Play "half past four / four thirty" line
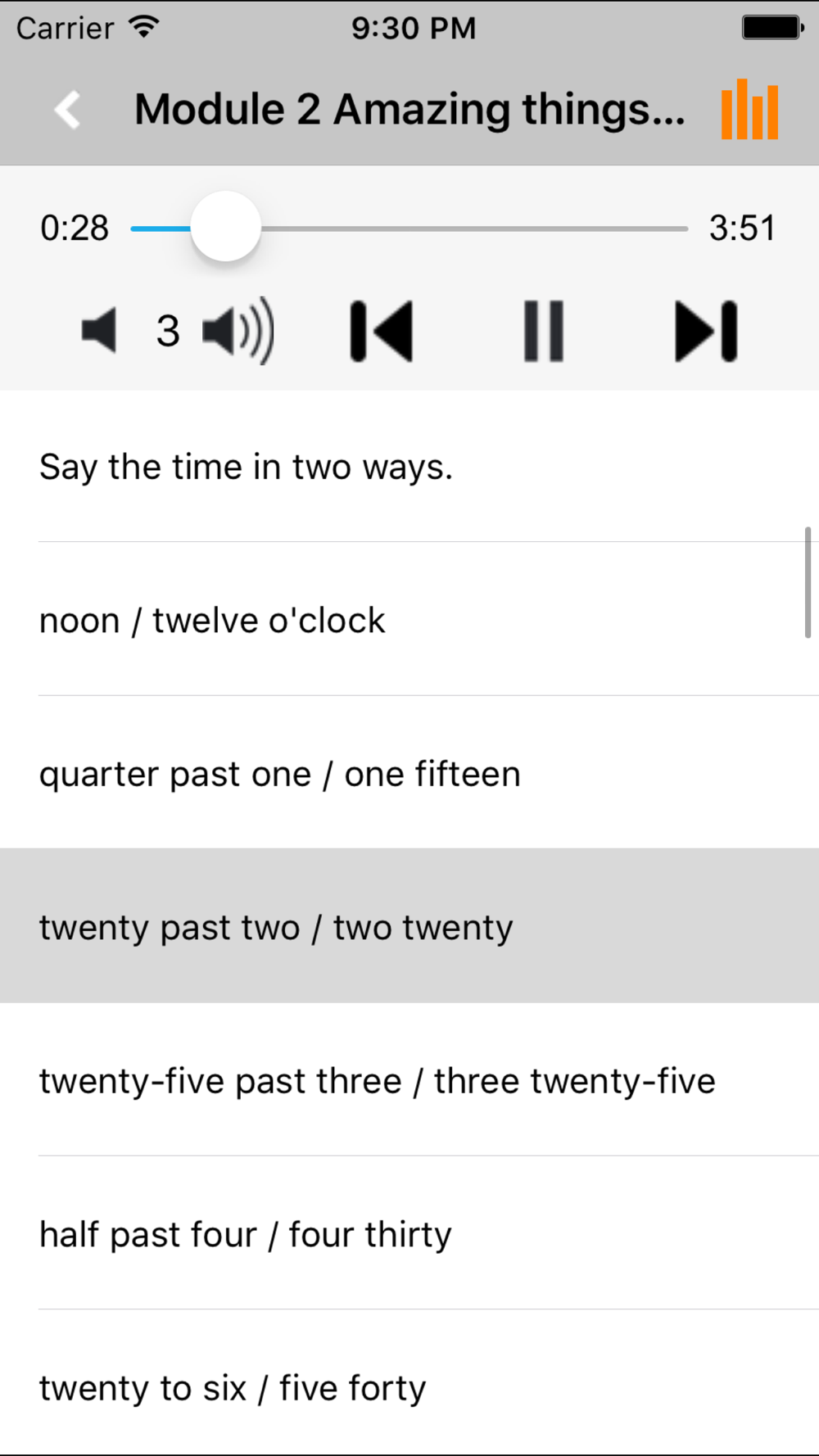 (x=409, y=1232)
